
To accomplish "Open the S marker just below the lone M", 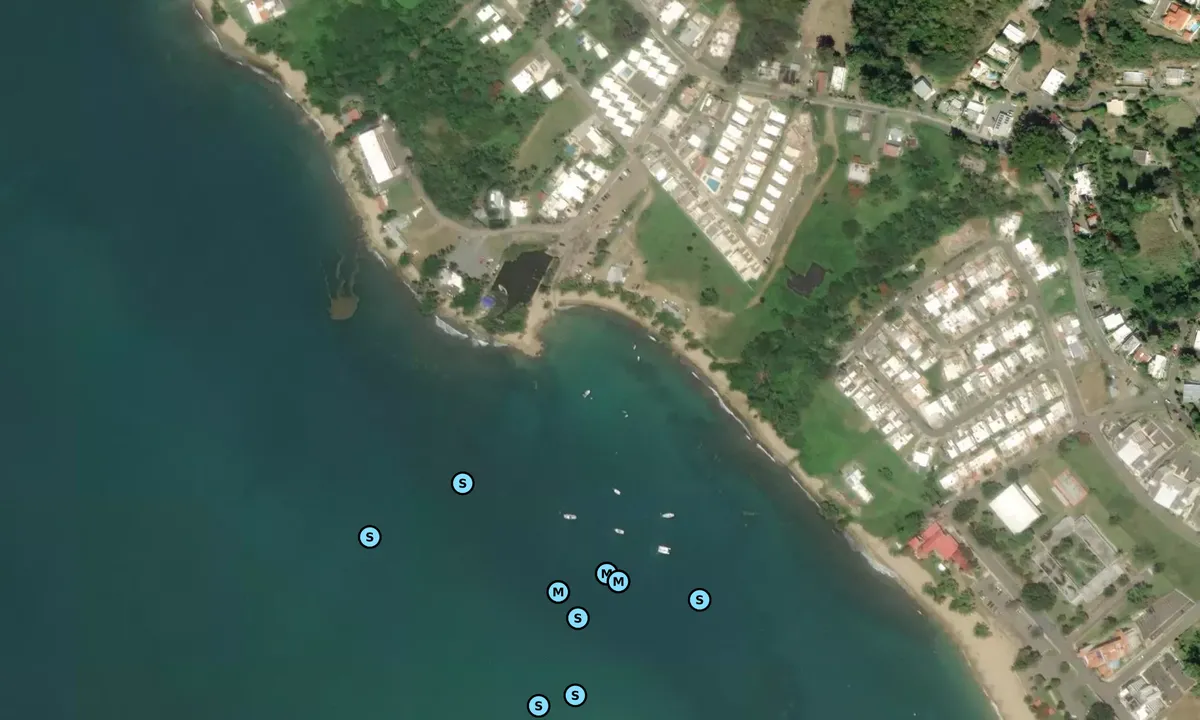I will tap(577, 618).
